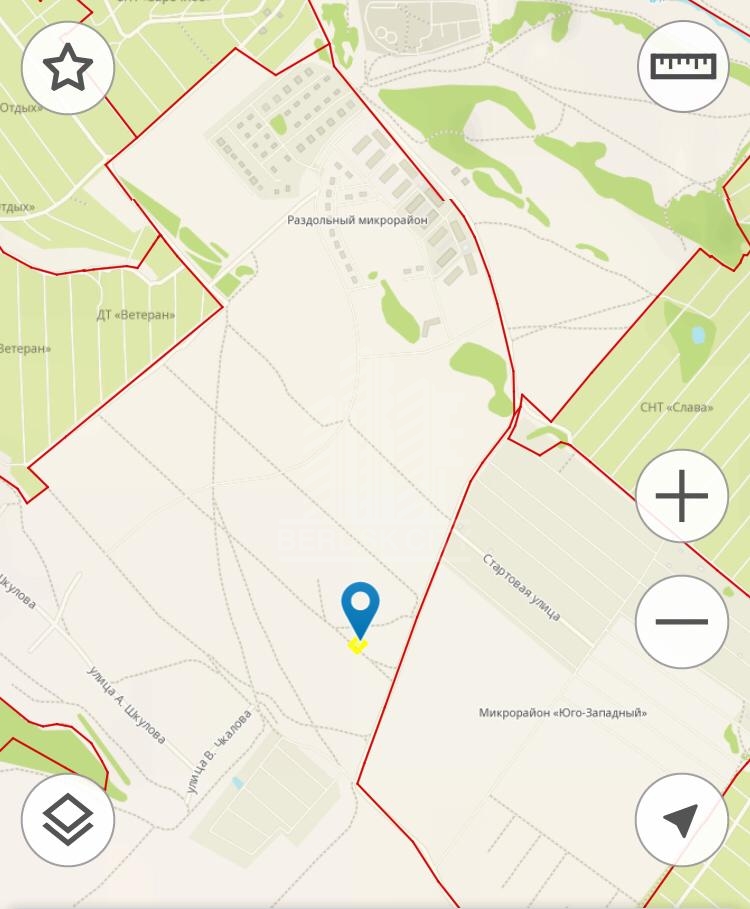750x909 pixels.
Task: Zoom out with the minus button
Action: pos(681,621)
